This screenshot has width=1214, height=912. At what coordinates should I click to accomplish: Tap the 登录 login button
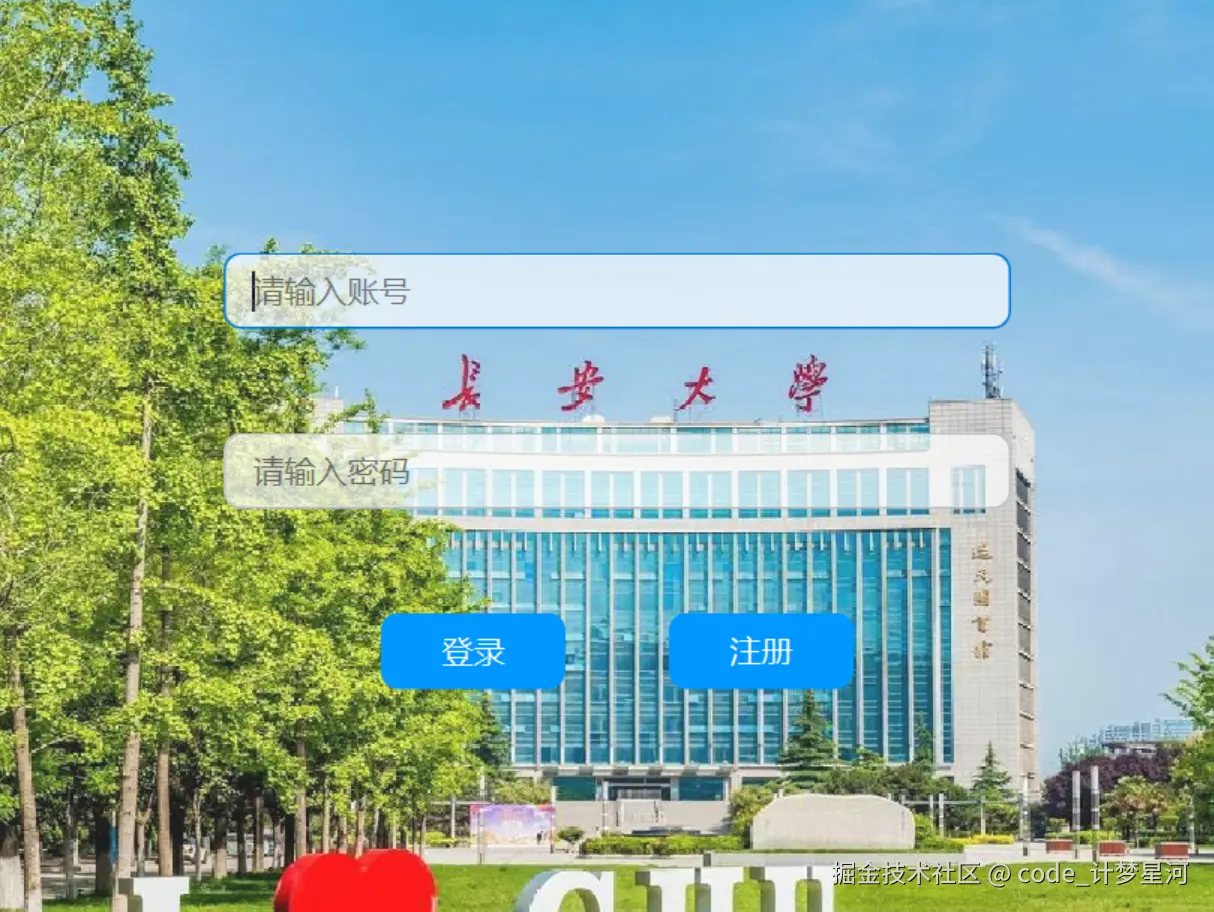473,651
